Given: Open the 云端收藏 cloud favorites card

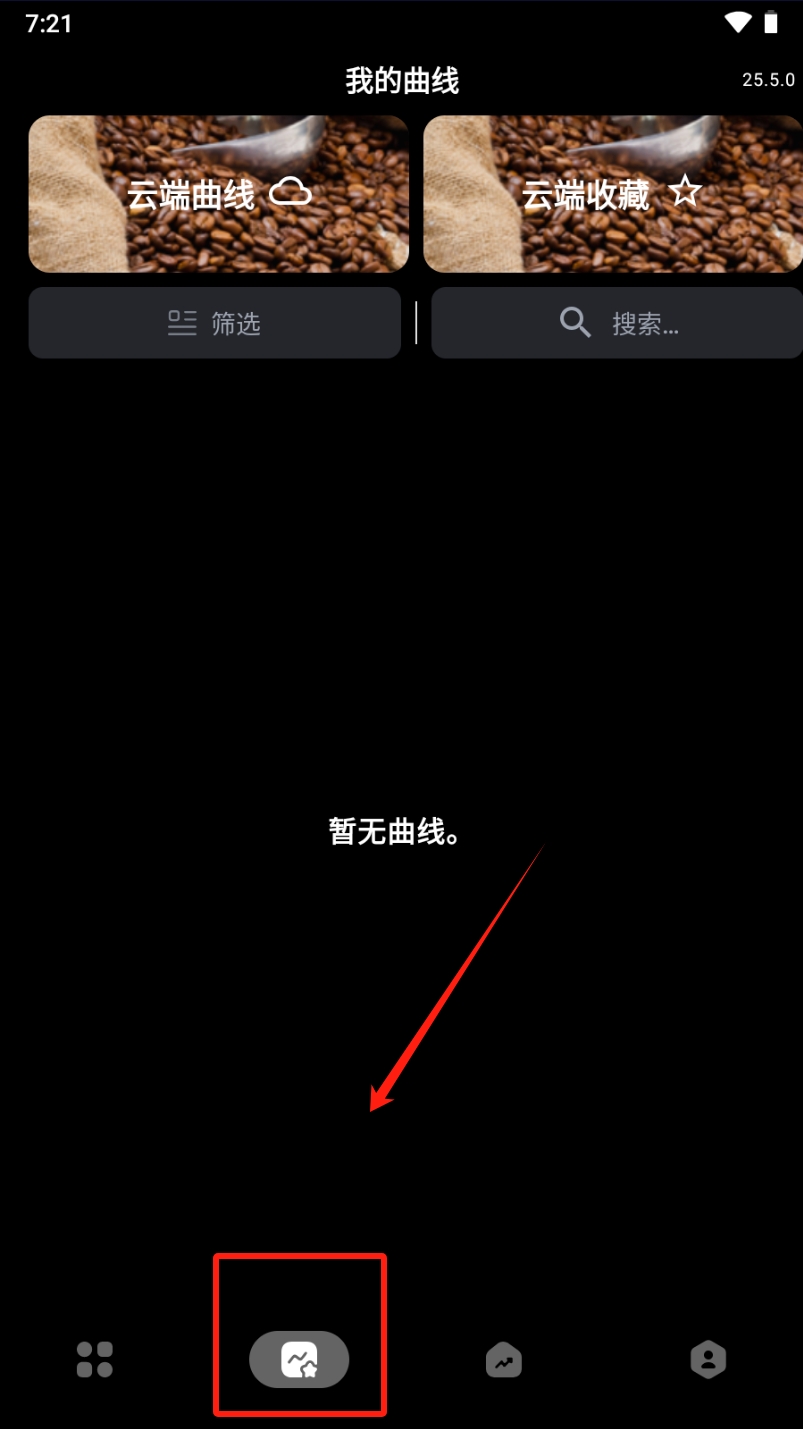Looking at the screenshot, I should pyautogui.click(x=612, y=194).
